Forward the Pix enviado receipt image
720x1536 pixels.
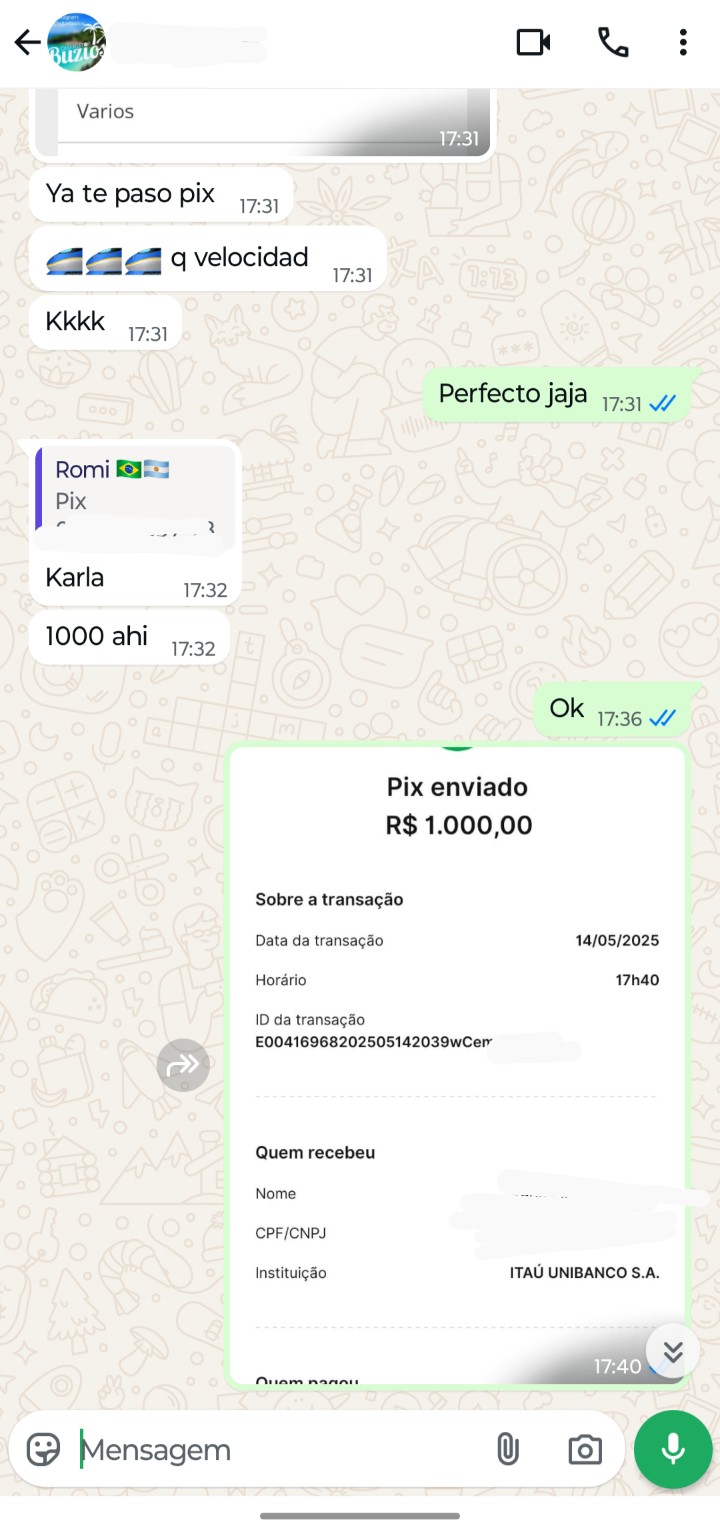click(x=183, y=1066)
